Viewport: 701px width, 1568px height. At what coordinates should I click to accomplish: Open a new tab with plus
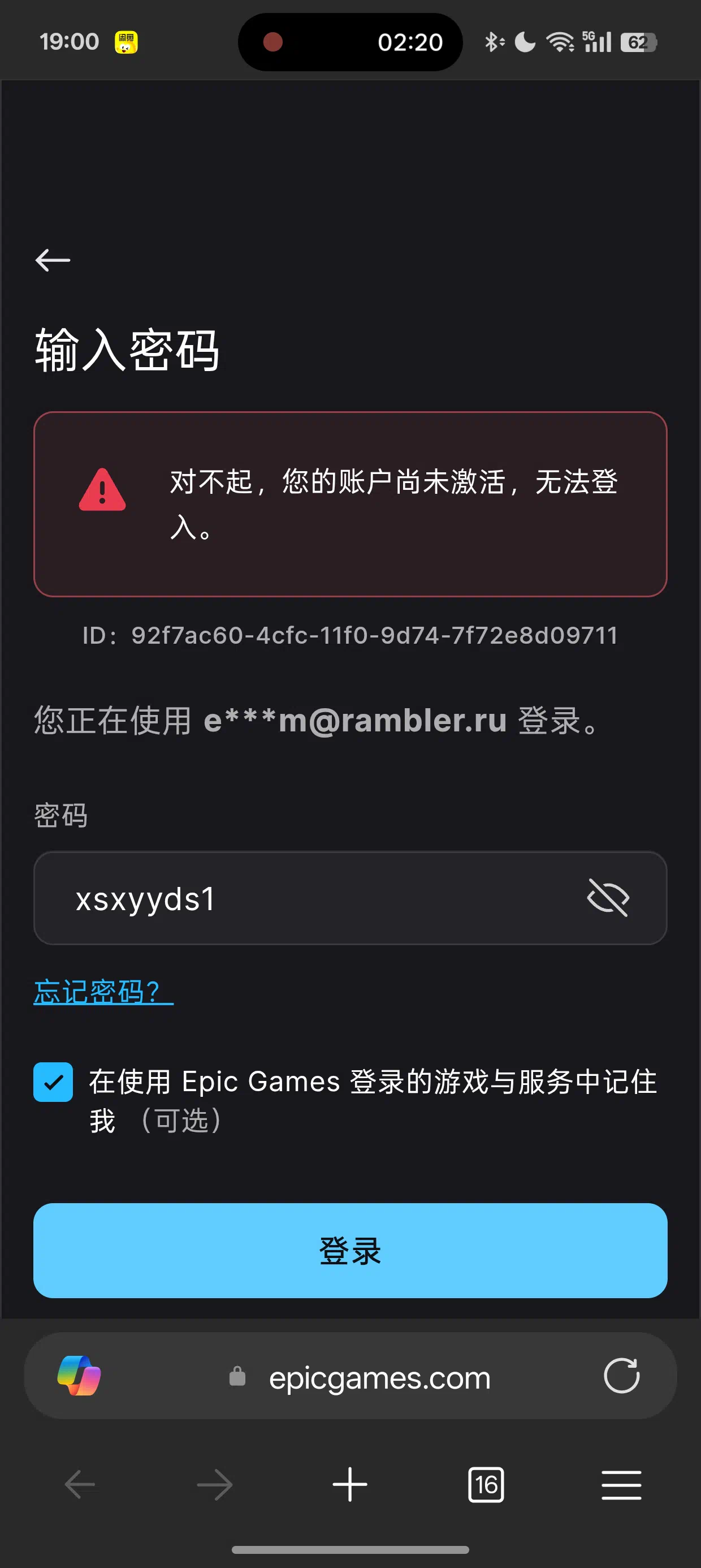(x=350, y=1485)
